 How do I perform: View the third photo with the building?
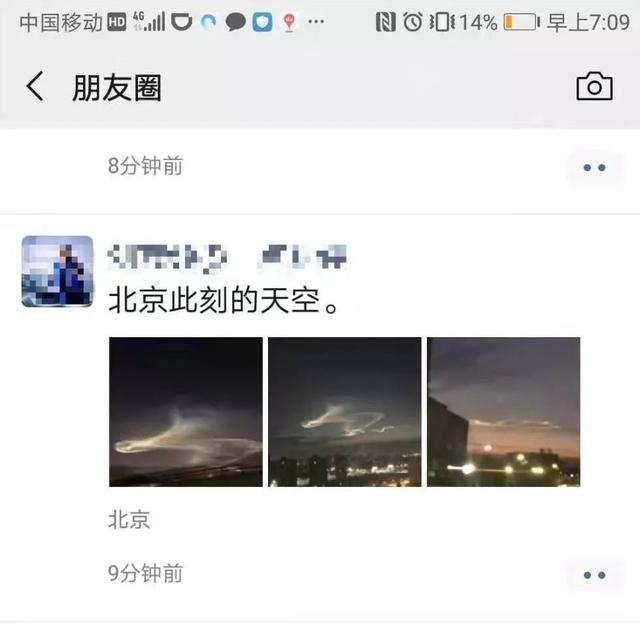pyautogui.click(x=503, y=412)
